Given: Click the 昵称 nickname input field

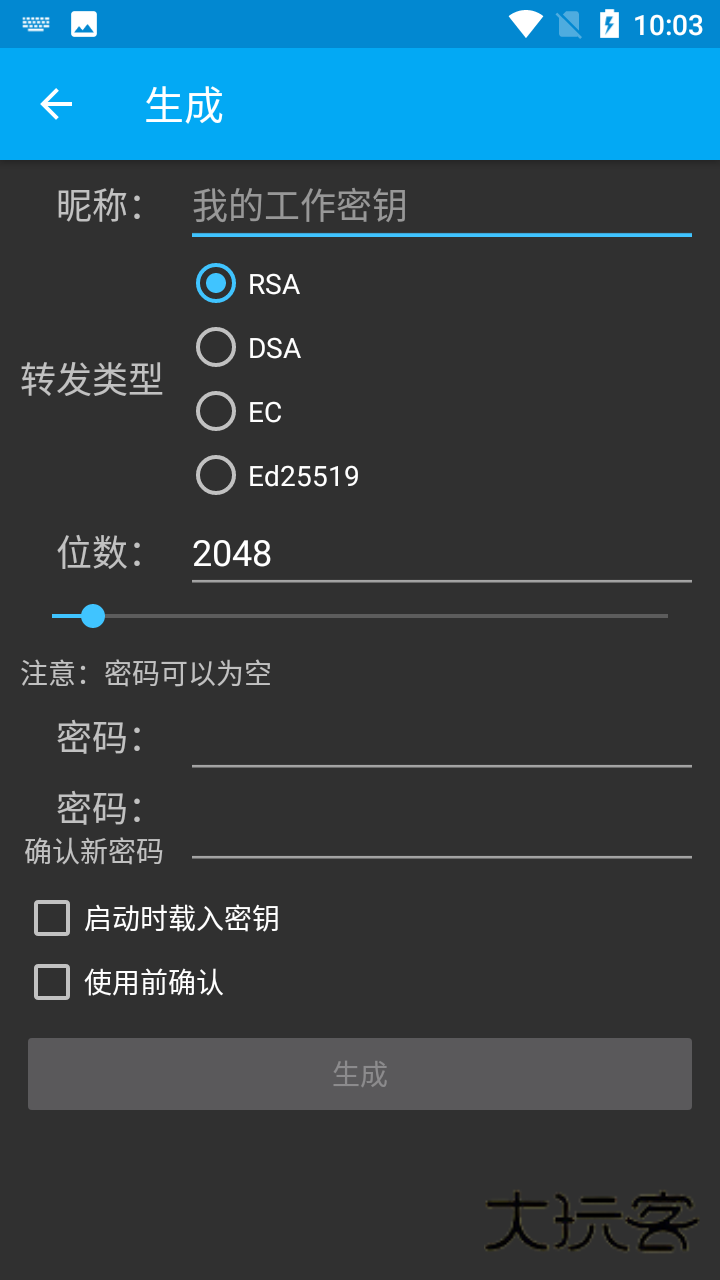Looking at the screenshot, I should [x=440, y=207].
